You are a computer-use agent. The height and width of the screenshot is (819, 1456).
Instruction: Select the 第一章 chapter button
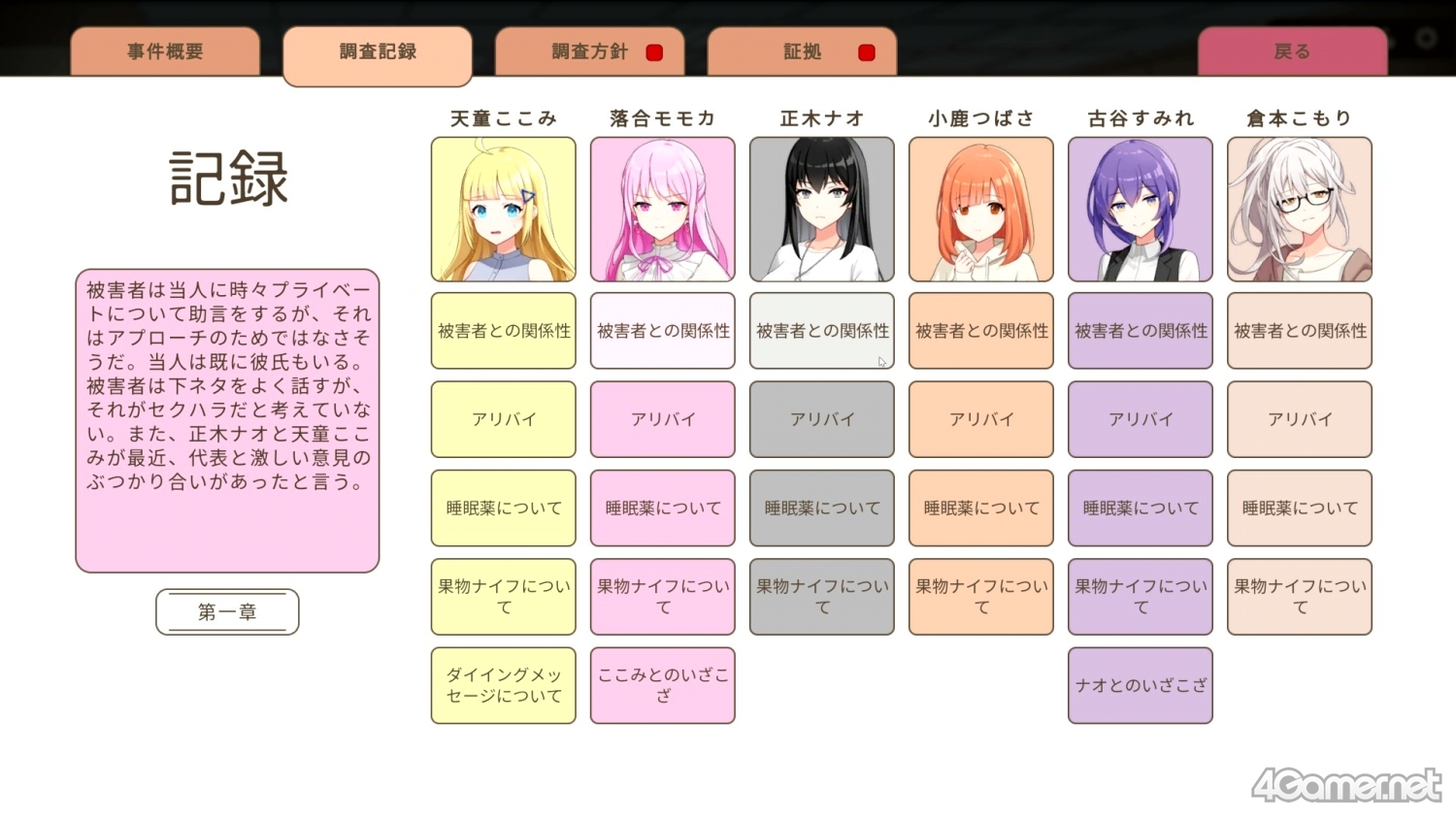[227, 612]
